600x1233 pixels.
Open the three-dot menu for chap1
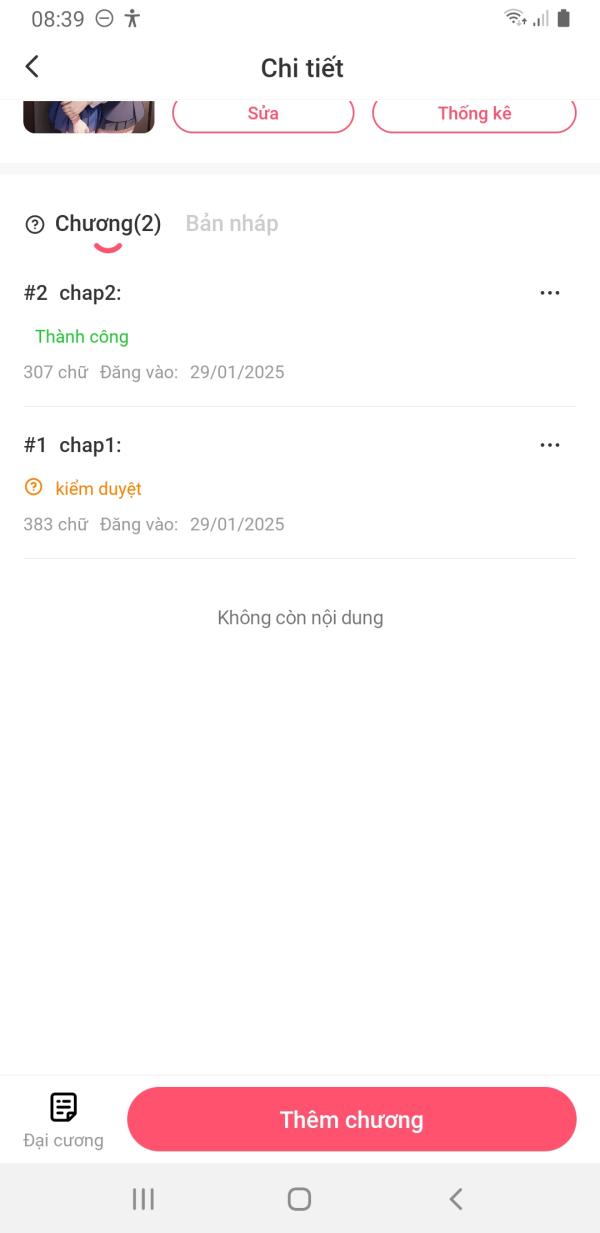[550, 445]
